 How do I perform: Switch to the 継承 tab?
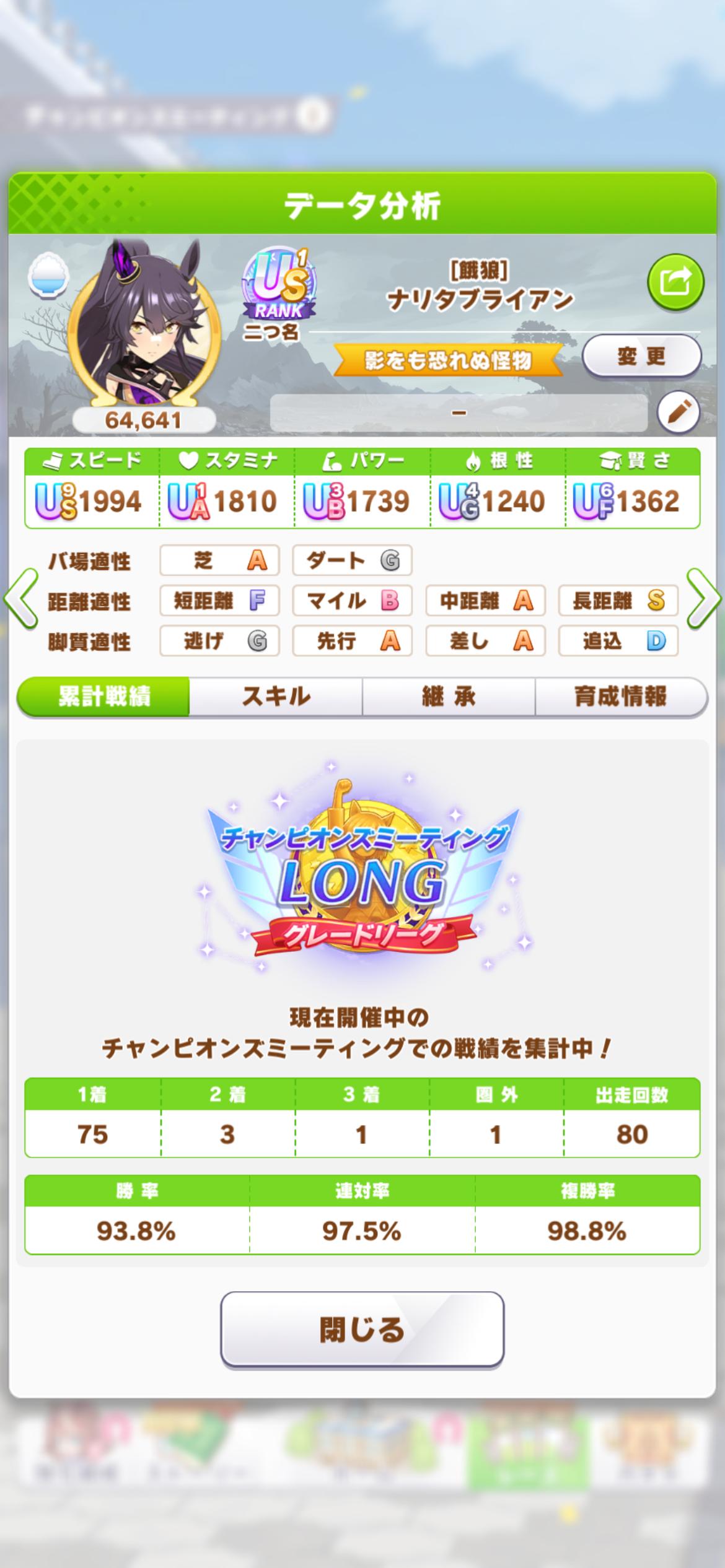[x=449, y=696]
